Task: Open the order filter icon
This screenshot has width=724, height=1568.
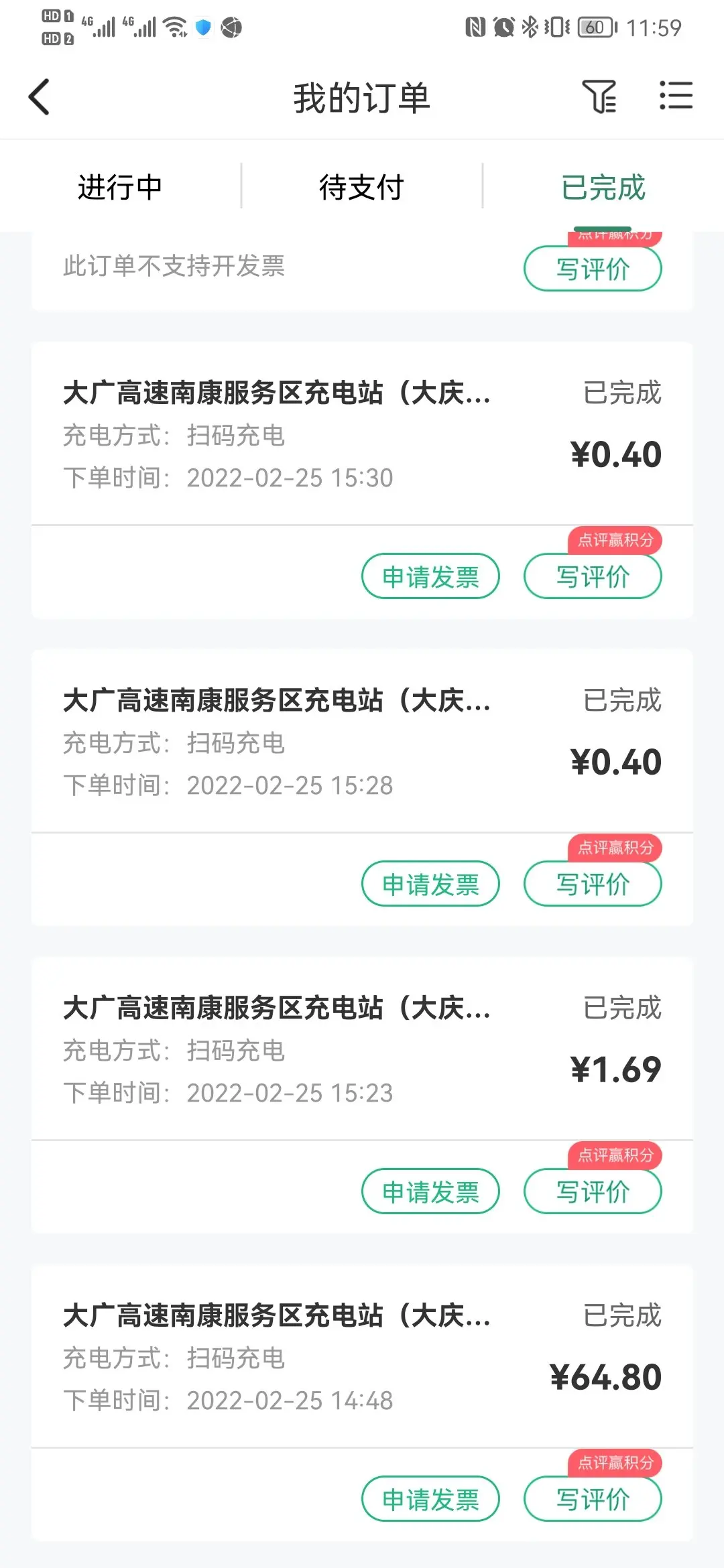Action: tap(599, 96)
